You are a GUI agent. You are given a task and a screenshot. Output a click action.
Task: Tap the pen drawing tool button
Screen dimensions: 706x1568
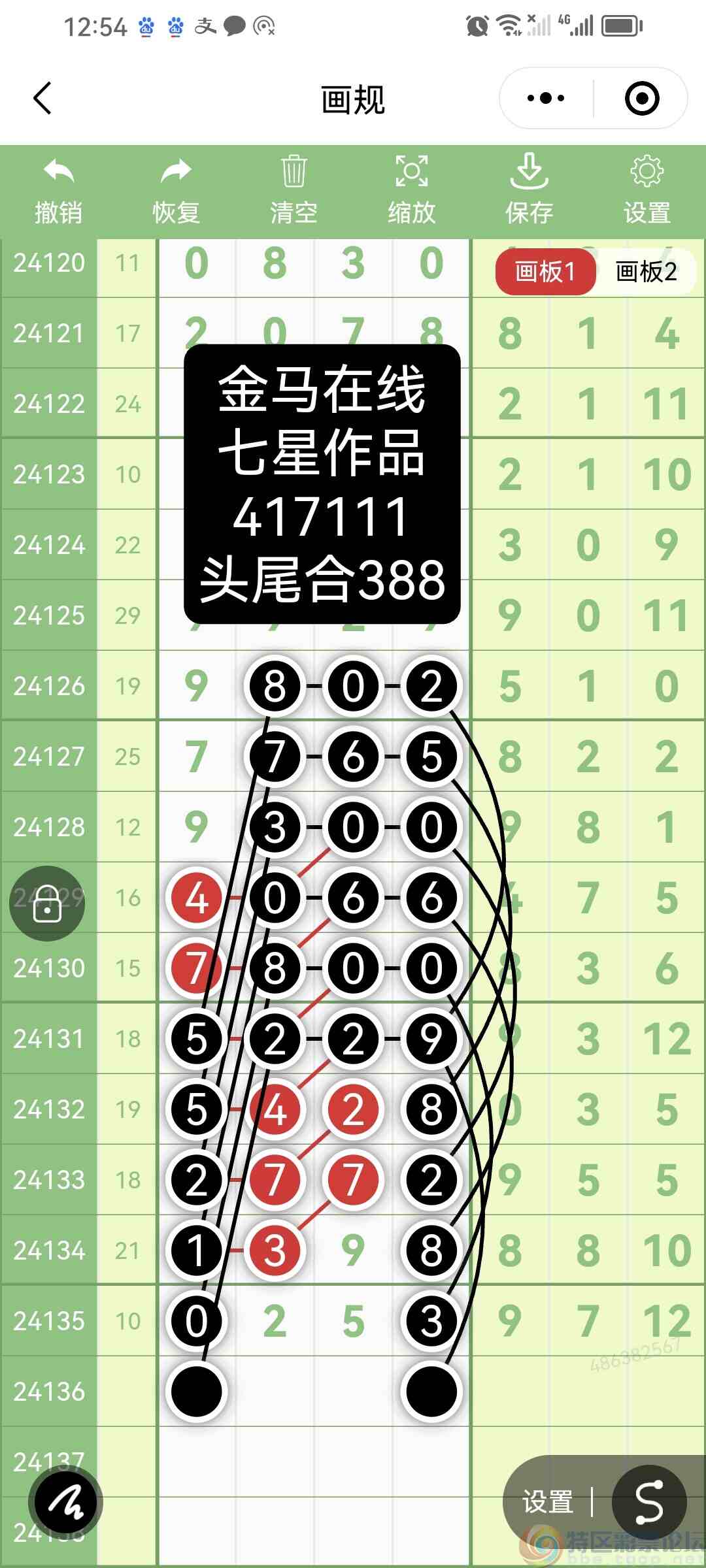tap(65, 1503)
